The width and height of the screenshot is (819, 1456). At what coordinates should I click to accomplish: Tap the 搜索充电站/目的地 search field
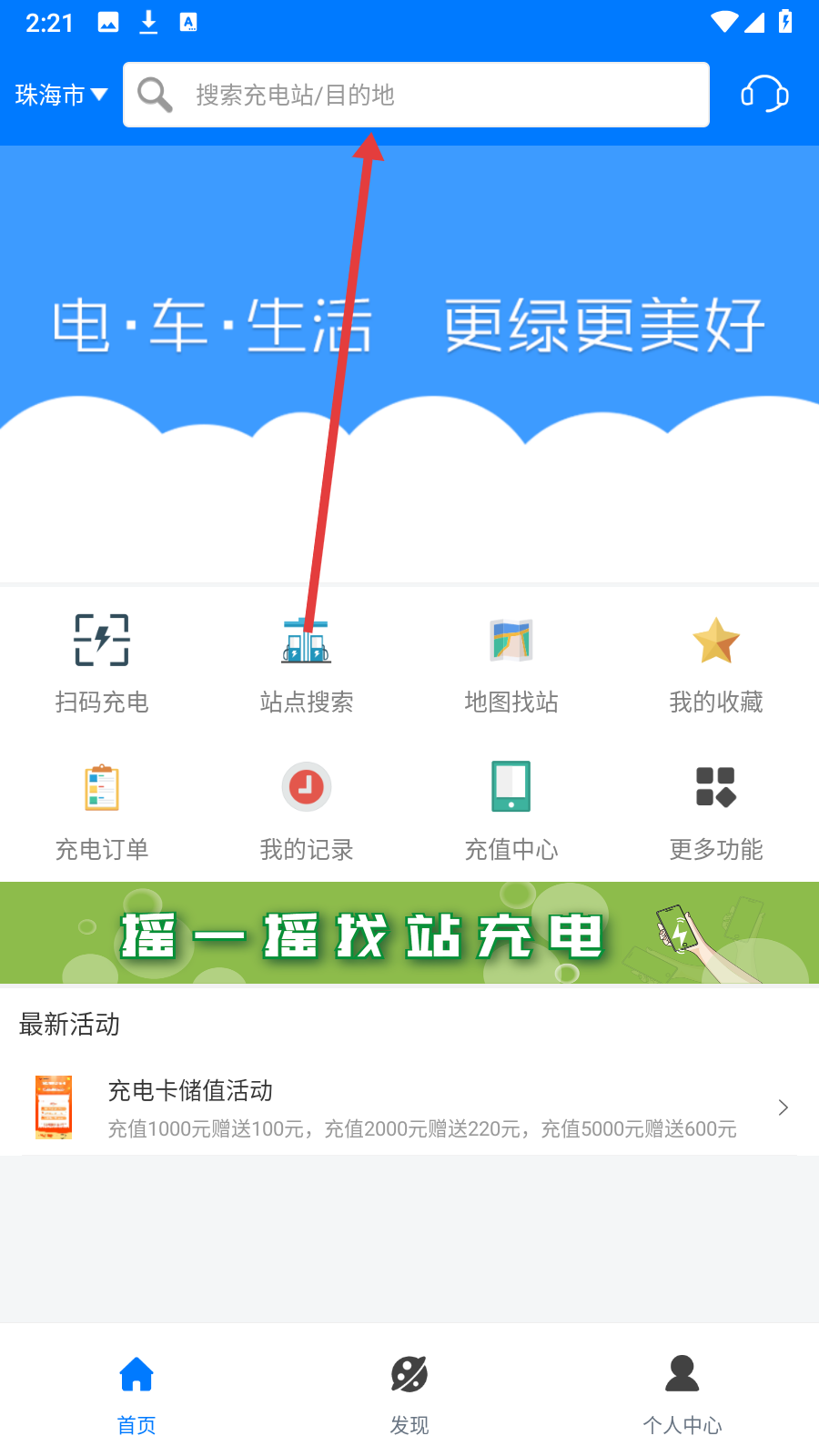click(416, 95)
